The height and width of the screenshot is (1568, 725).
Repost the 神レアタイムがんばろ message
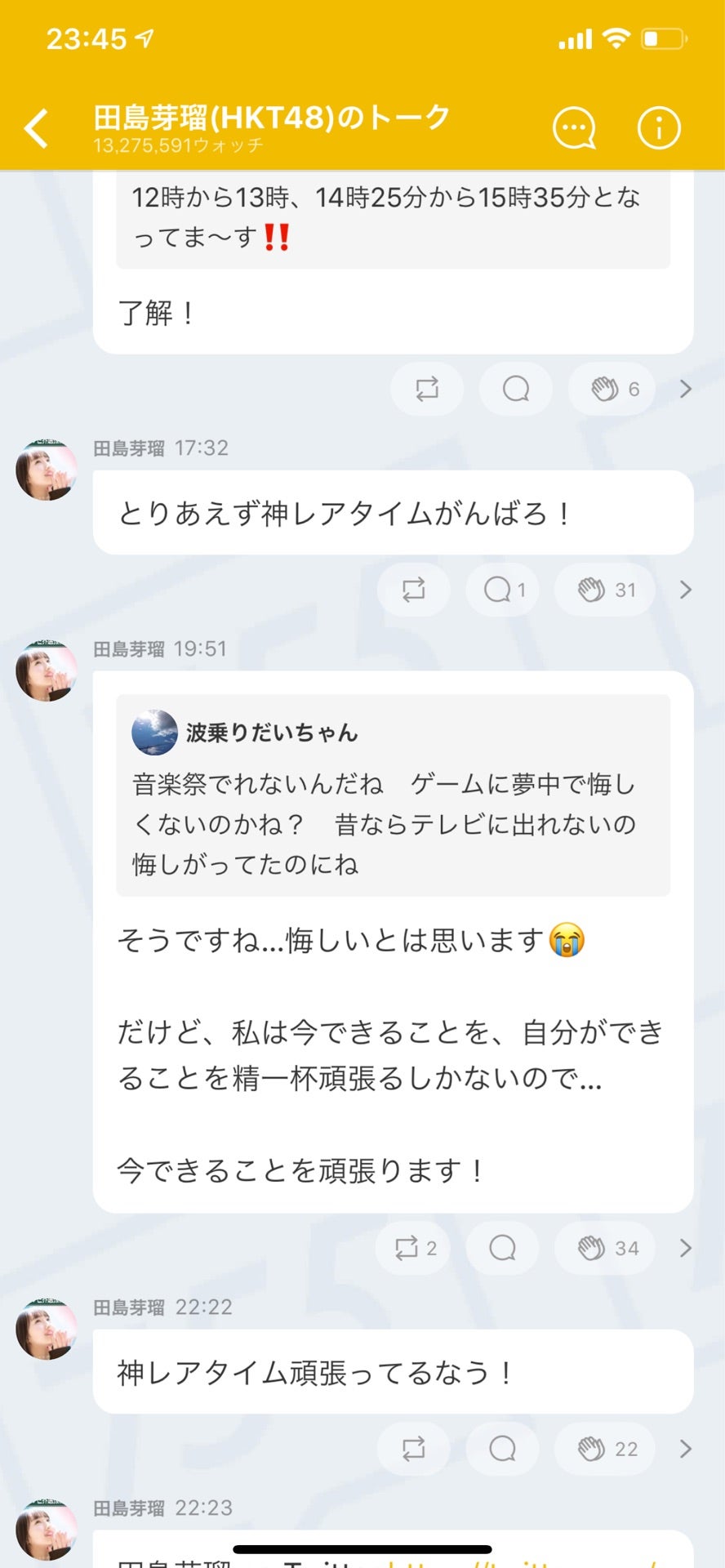414,590
